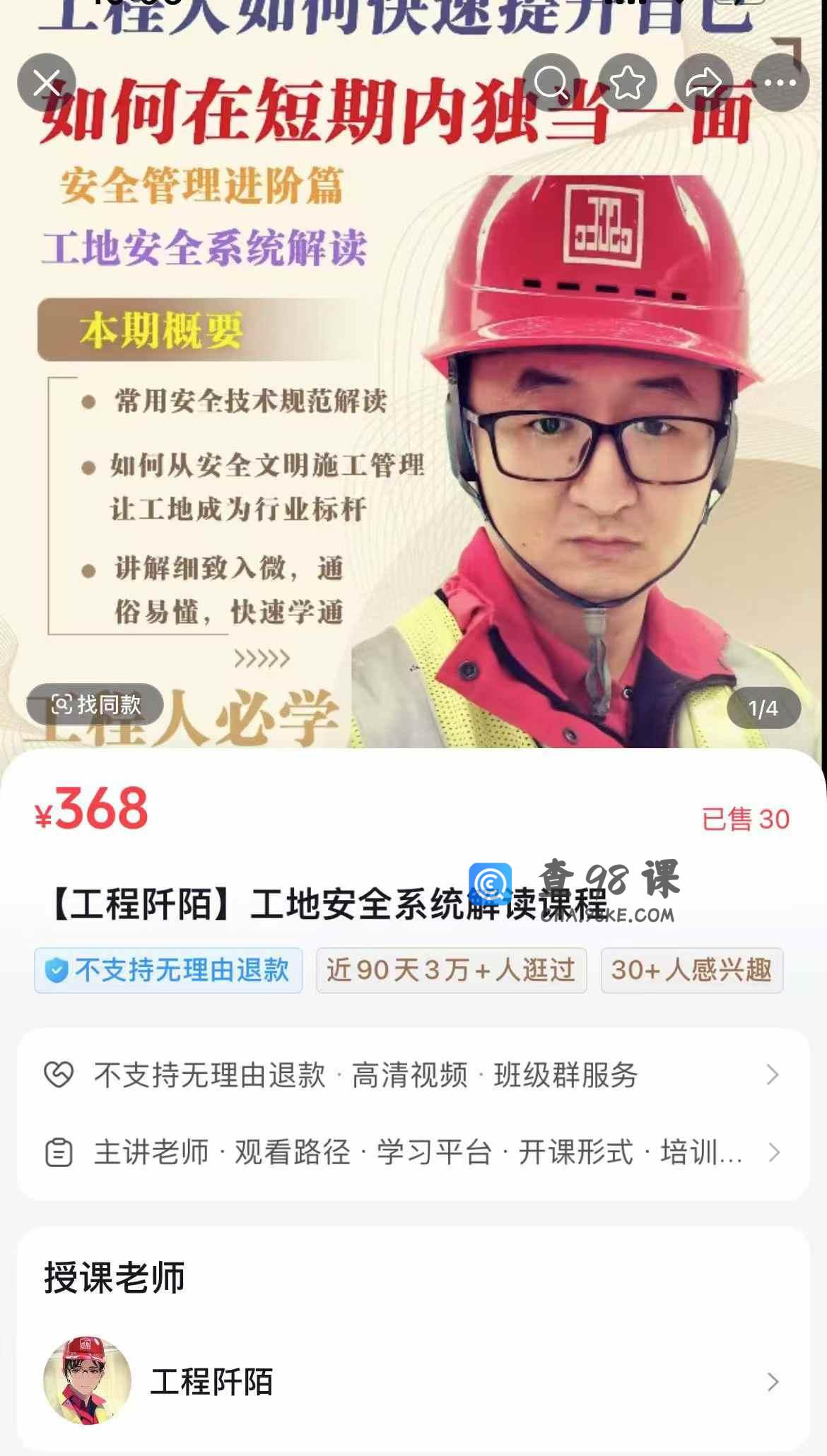Screen dimensions: 827x1456
Task: Open search from the top bar
Action: [551, 83]
